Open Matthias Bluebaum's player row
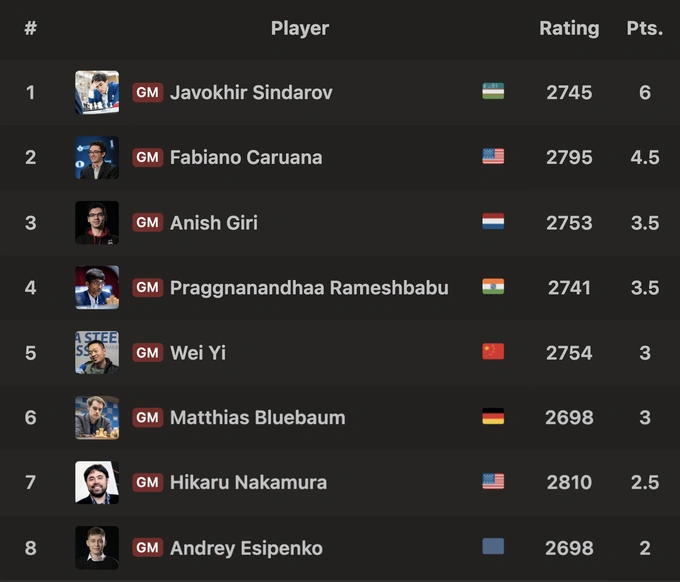Image resolution: width=680 pixels, height=582 pixels. pos(257,417)
